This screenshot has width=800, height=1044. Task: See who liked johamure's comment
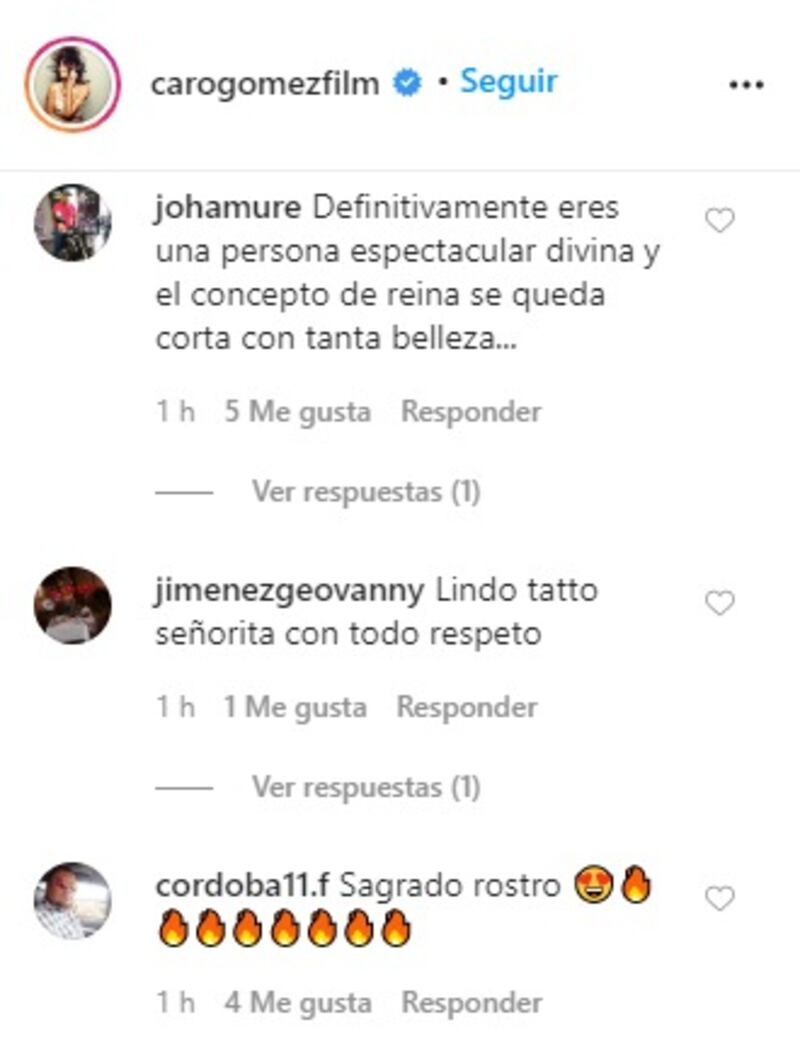click(297, 412)
